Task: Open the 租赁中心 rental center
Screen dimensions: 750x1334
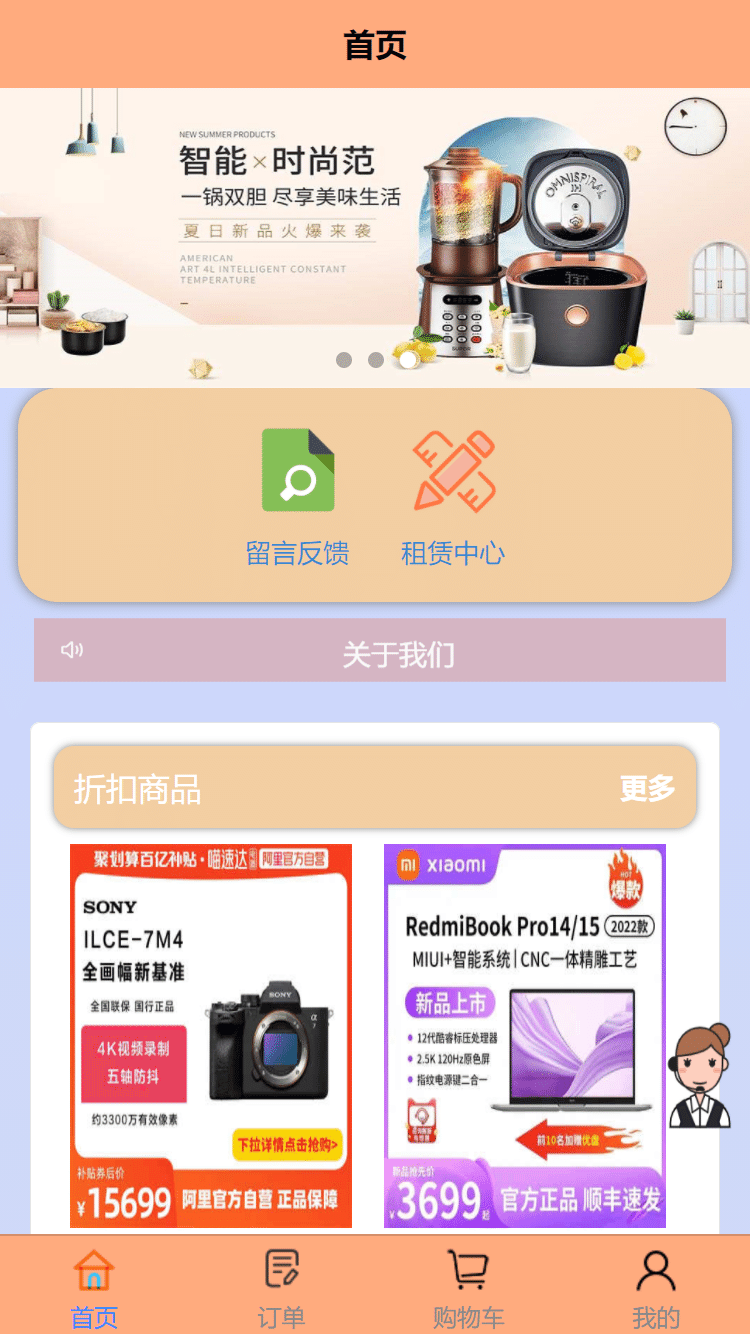Action: pyautogui.click(x=453, y=497)
